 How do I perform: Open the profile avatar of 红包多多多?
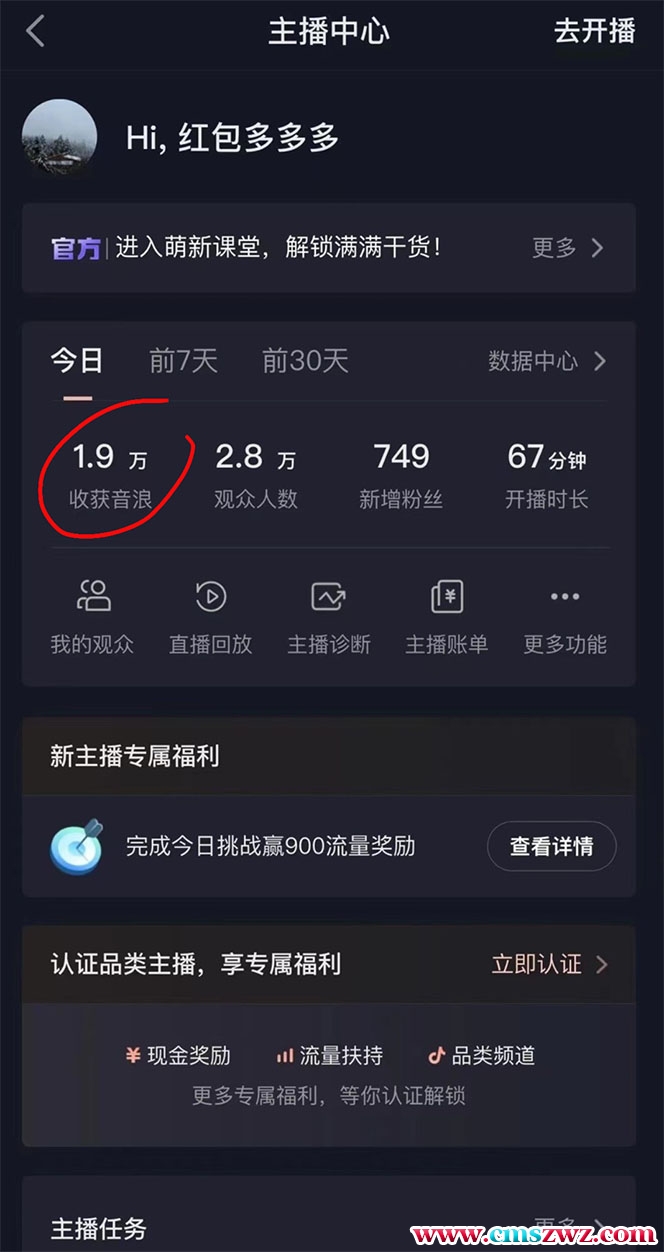60,138
